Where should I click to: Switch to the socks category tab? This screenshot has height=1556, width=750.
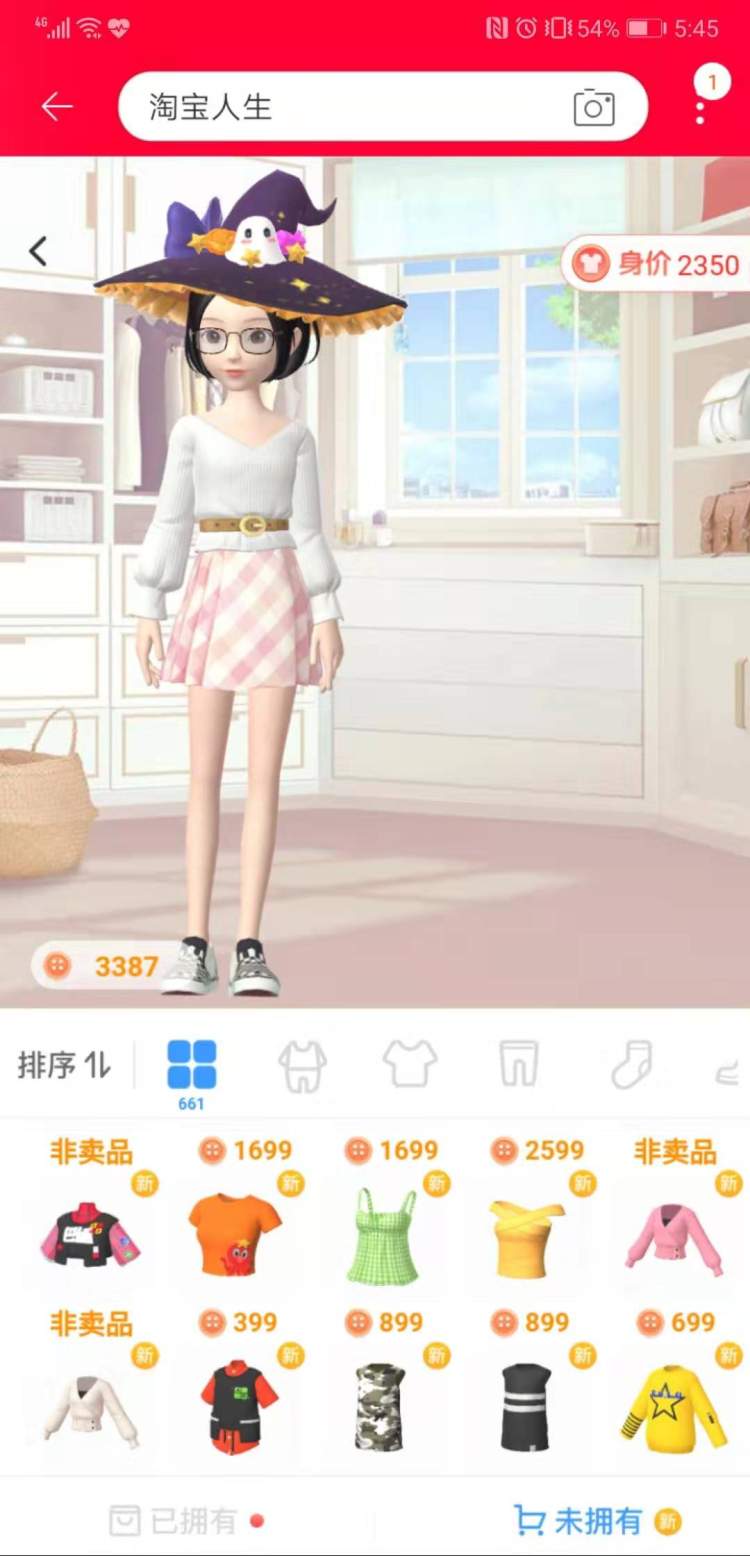631,1064
